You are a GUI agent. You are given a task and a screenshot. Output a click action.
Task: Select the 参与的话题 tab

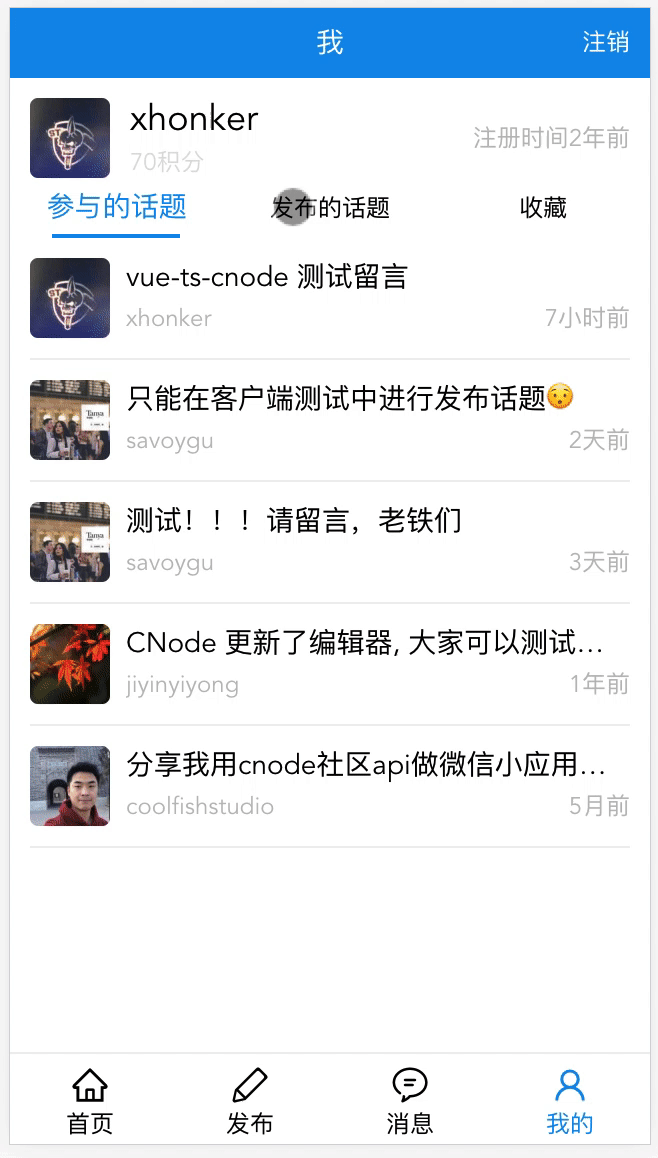(117, 208)
